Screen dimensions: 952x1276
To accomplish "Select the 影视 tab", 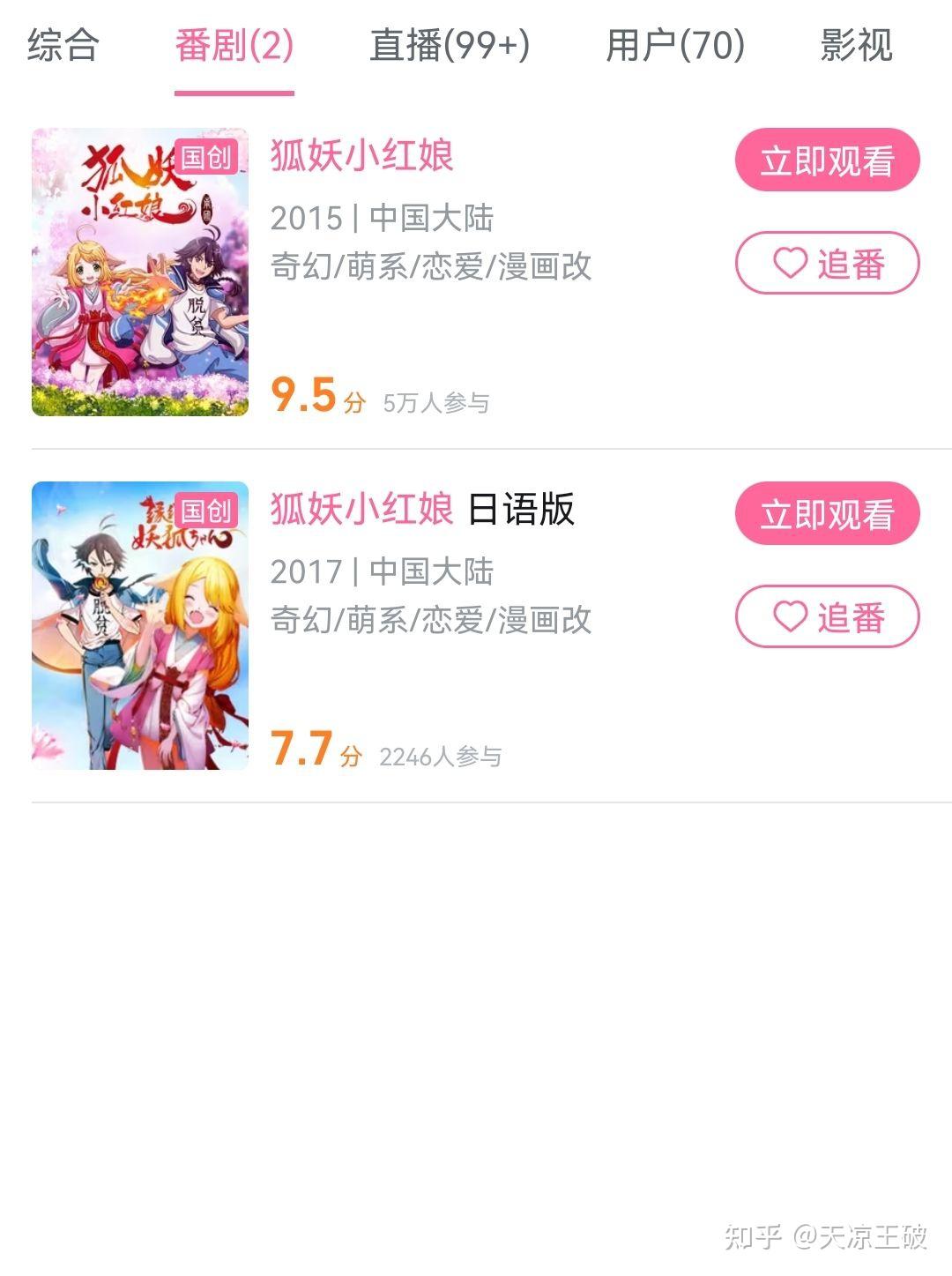I will coord(856,46).
